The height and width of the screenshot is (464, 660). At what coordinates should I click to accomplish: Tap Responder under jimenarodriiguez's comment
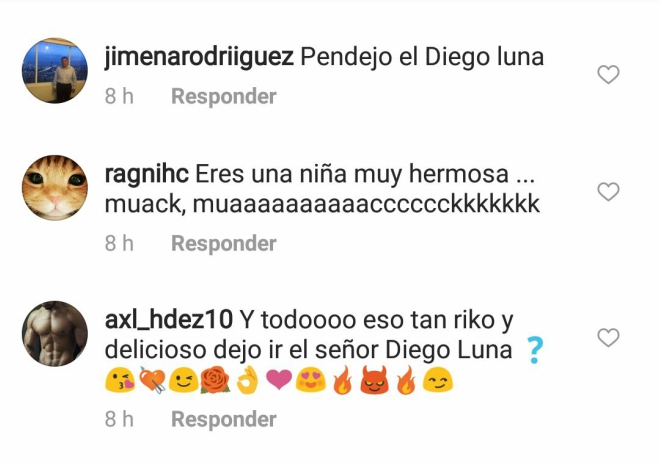223,97
